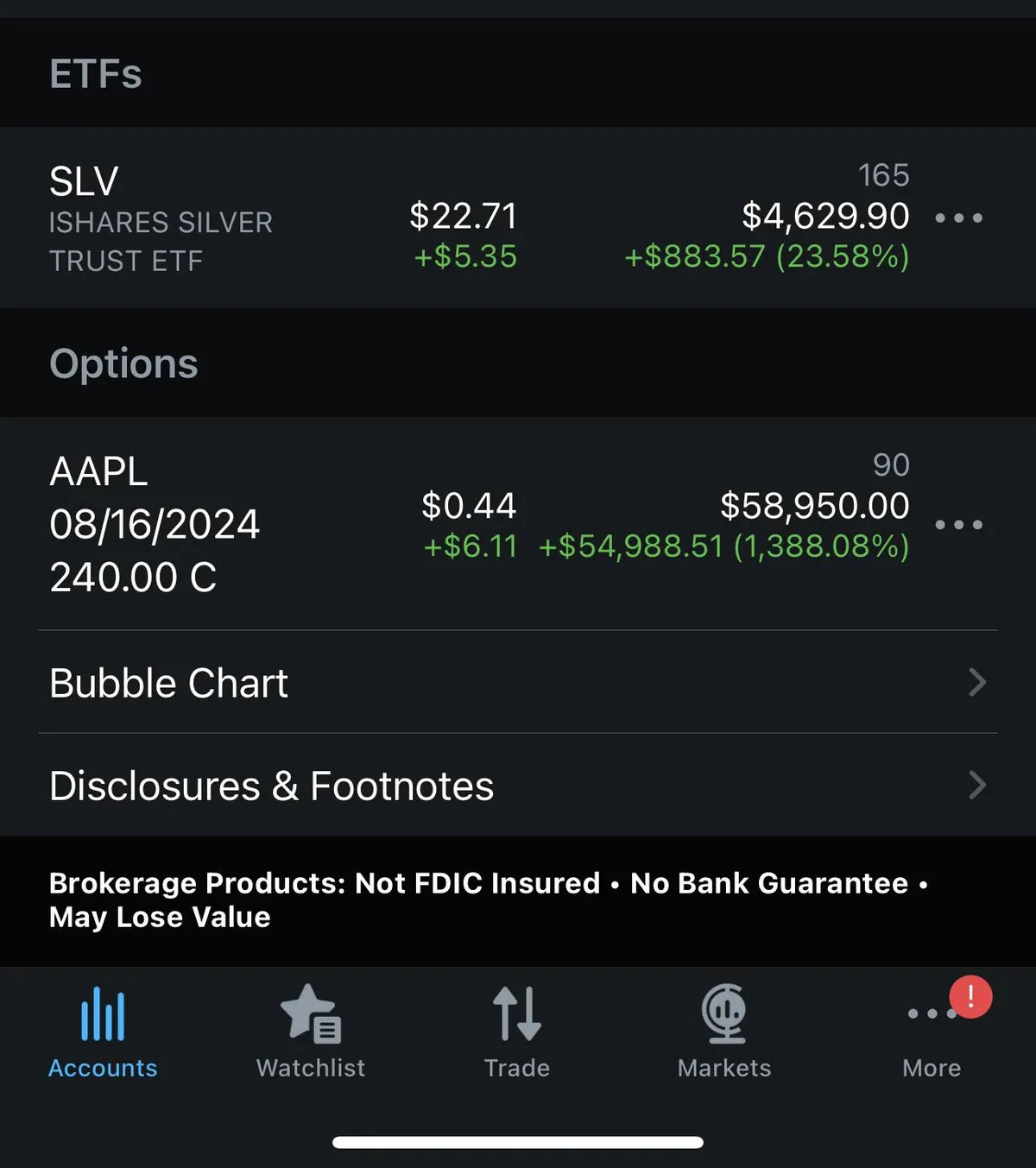Tap the chevron beside Bubble Chart
1036x1168 pixels.
pos(976,683)
